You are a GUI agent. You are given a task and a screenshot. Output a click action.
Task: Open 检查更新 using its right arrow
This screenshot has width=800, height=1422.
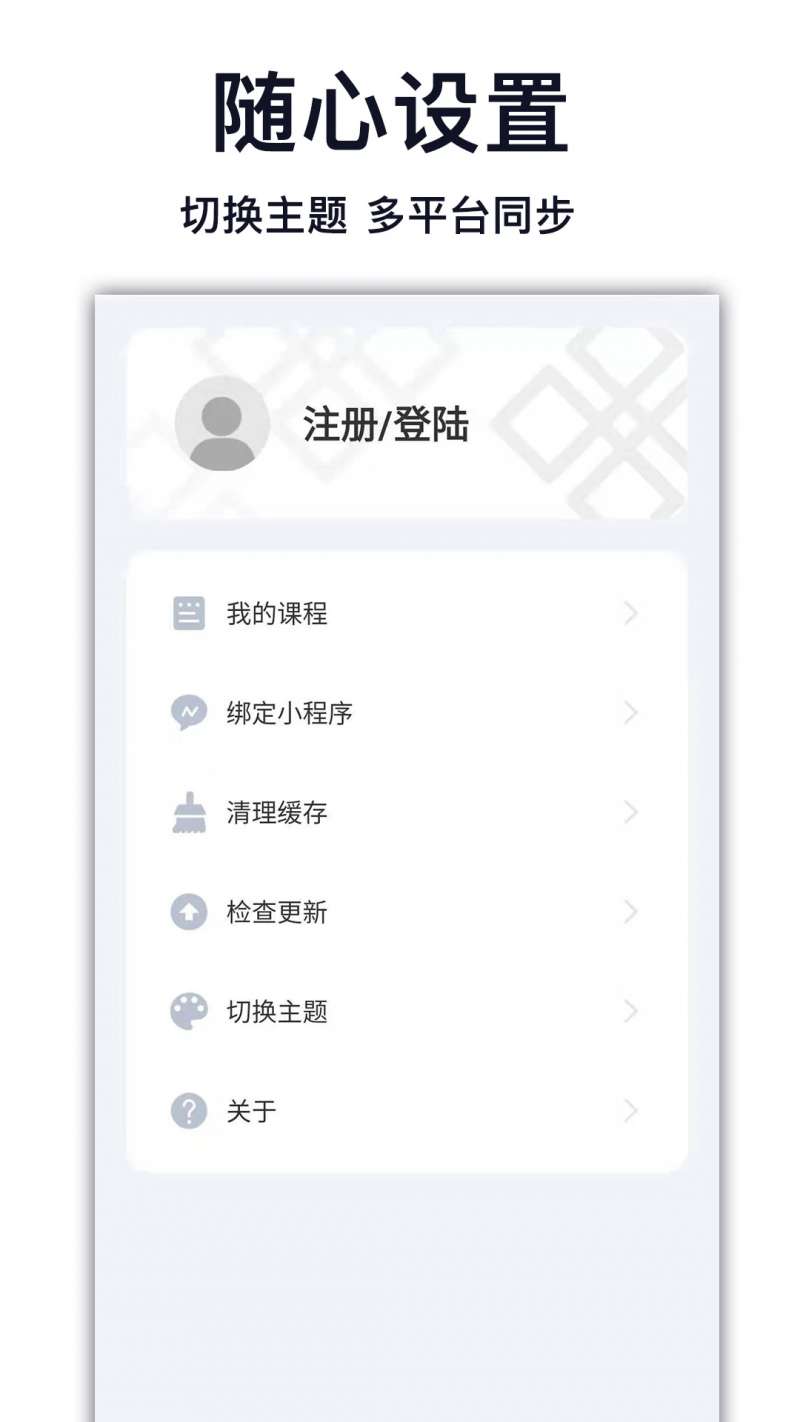pos(631,911)
